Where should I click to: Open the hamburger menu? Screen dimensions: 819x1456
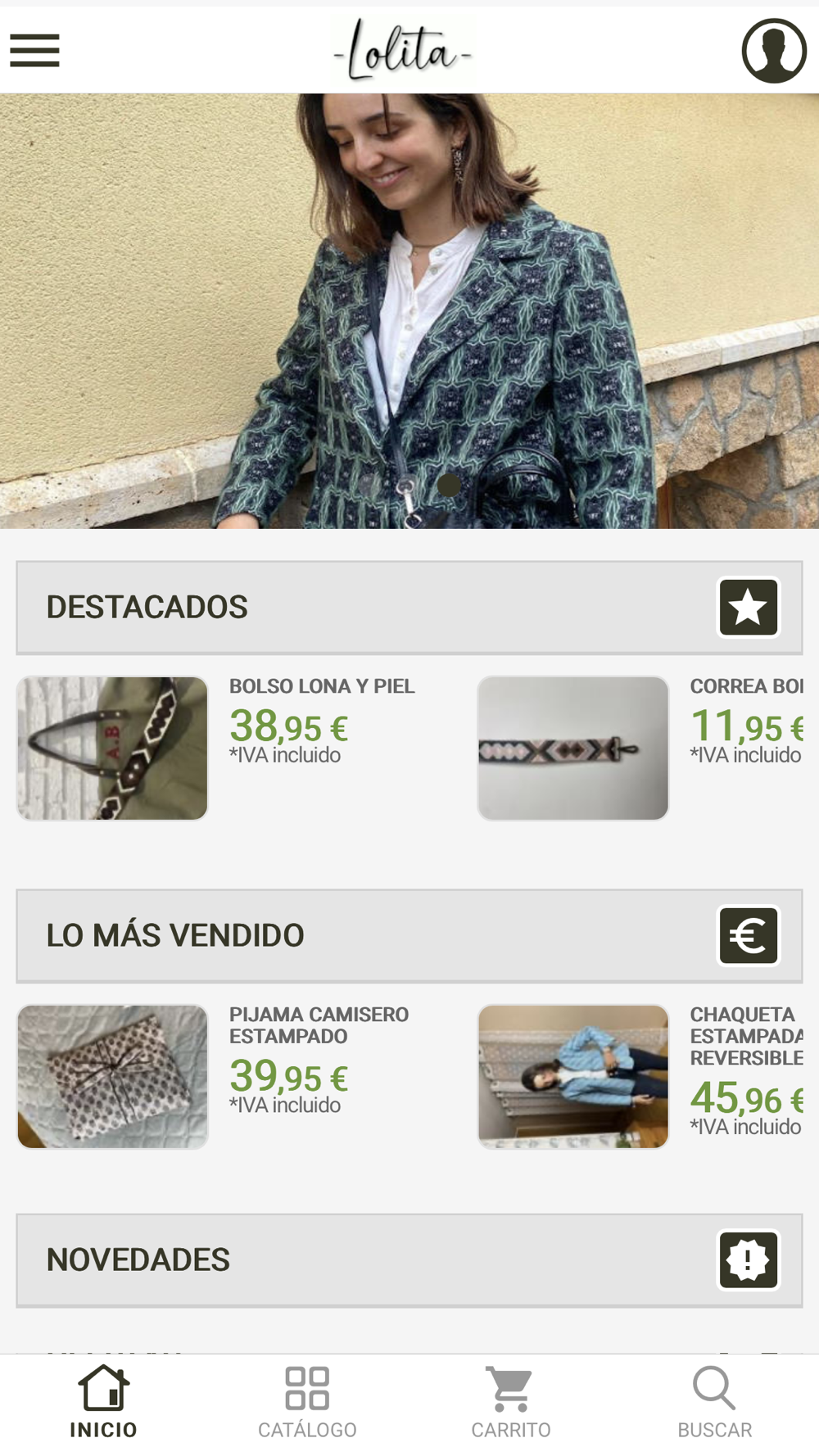(x=34, y=51)
